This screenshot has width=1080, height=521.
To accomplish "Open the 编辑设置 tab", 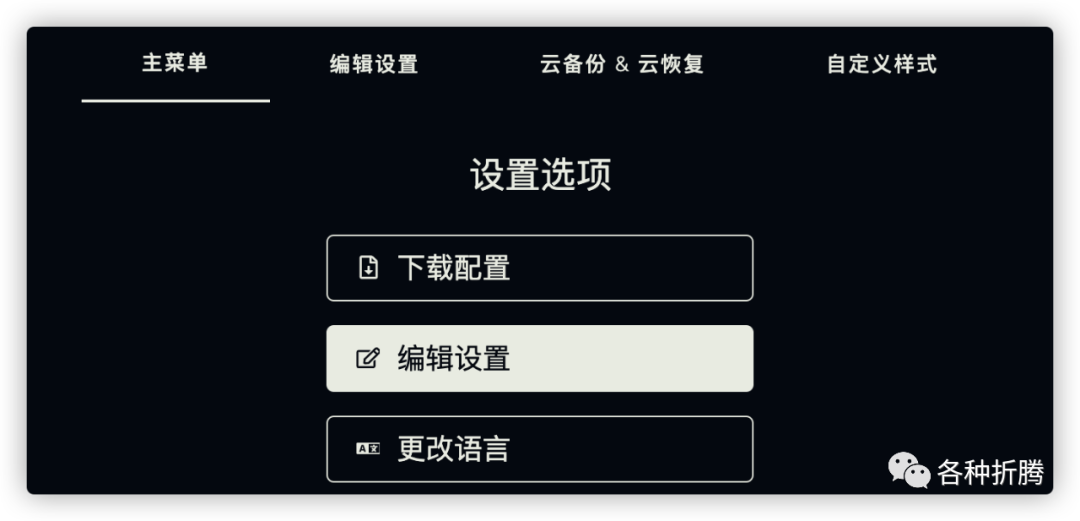I will pos(374,65).
